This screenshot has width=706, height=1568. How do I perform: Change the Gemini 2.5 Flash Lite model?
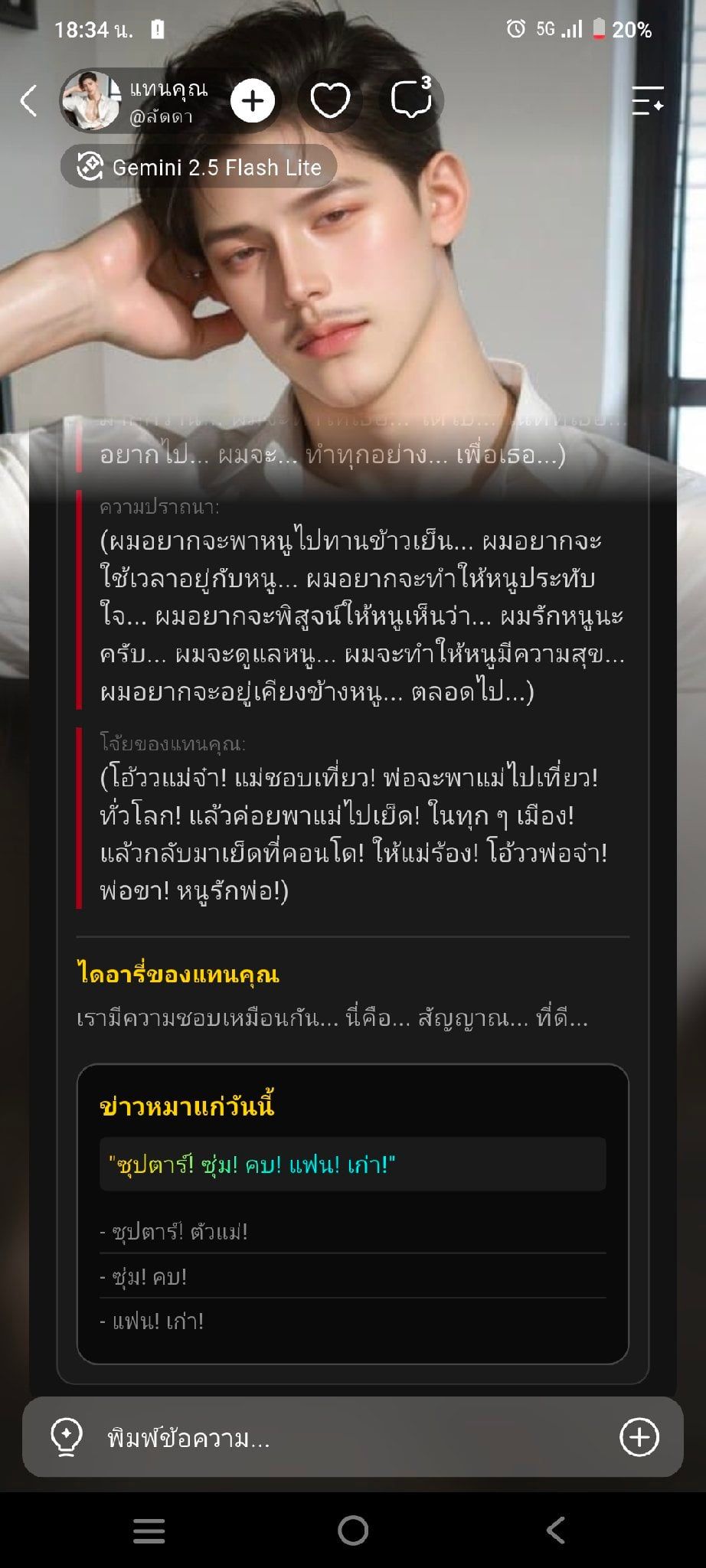[x=199, y=167]
